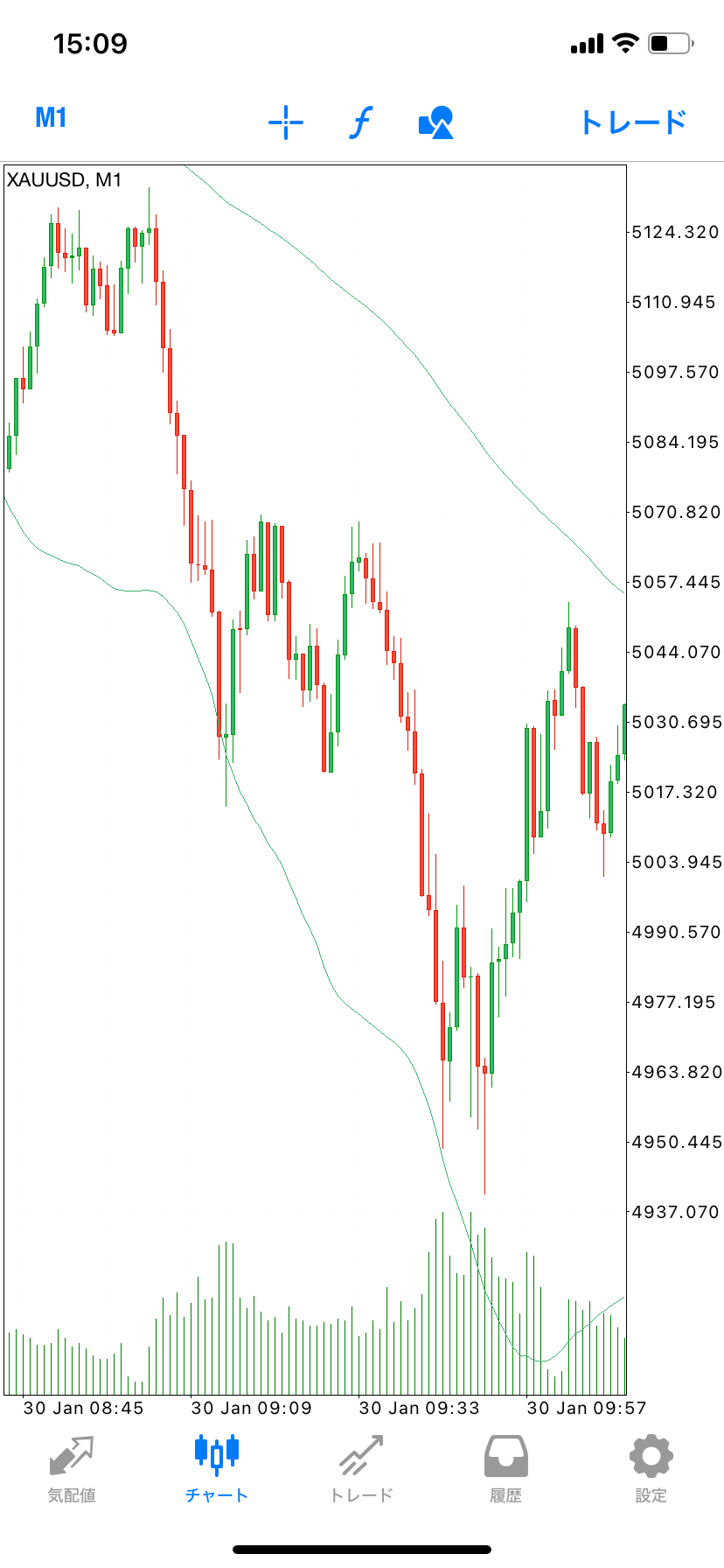
Task: Go to the bottom トレード tab
Action: tap(361, 1469)
